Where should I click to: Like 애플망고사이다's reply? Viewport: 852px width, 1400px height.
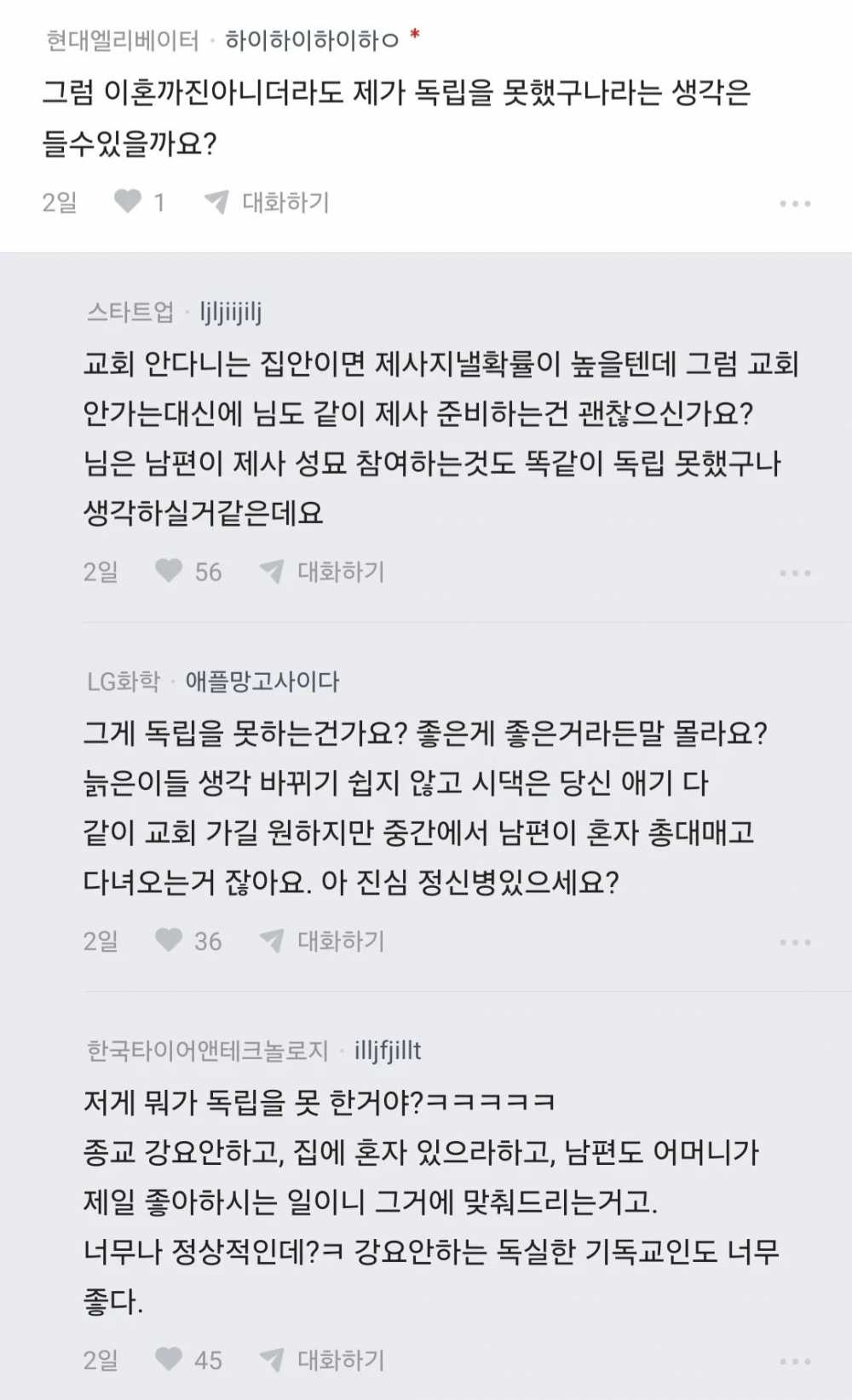pos(169,940)
